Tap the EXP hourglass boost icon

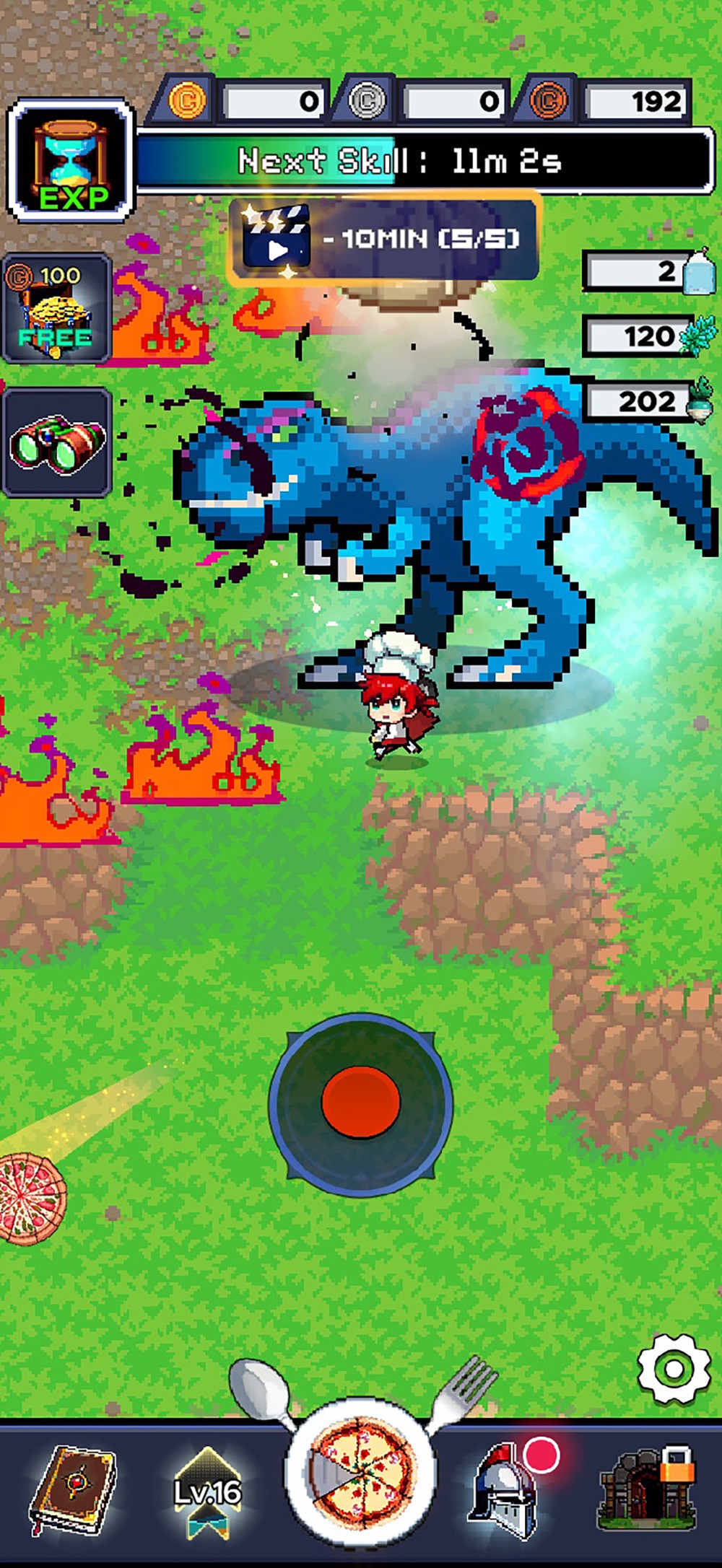point(71,160)
